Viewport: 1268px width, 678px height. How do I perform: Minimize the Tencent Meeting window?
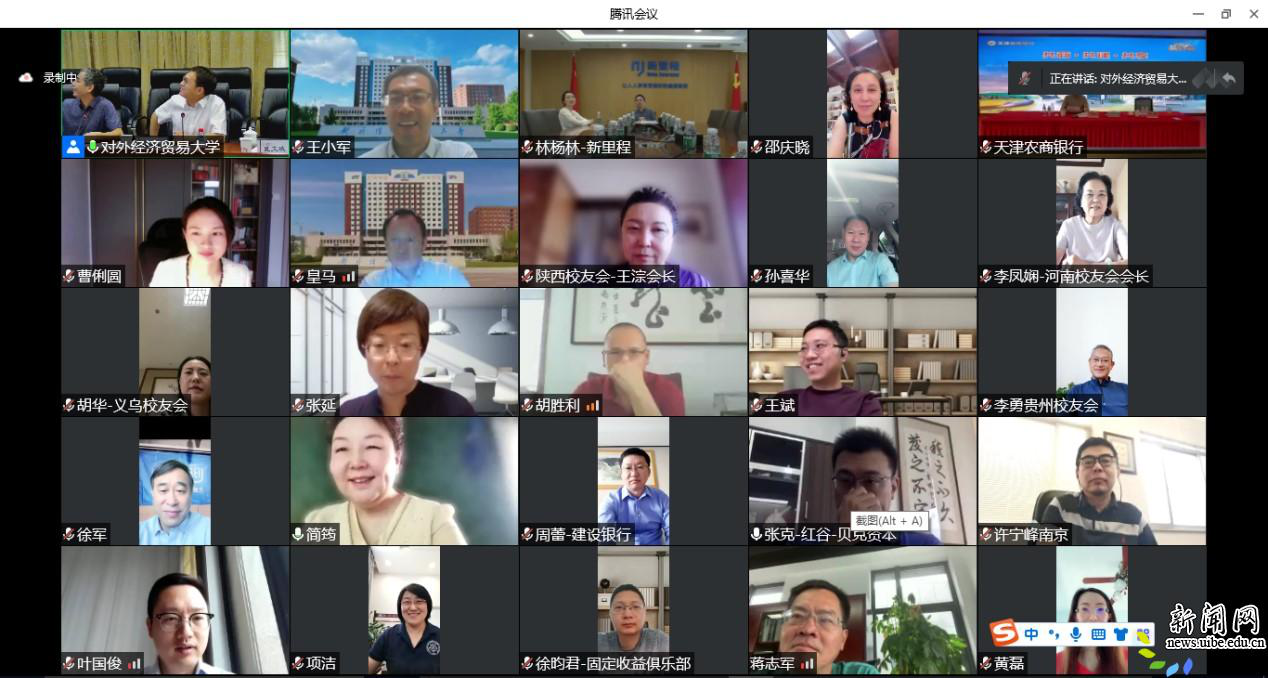pos(1198,14)
